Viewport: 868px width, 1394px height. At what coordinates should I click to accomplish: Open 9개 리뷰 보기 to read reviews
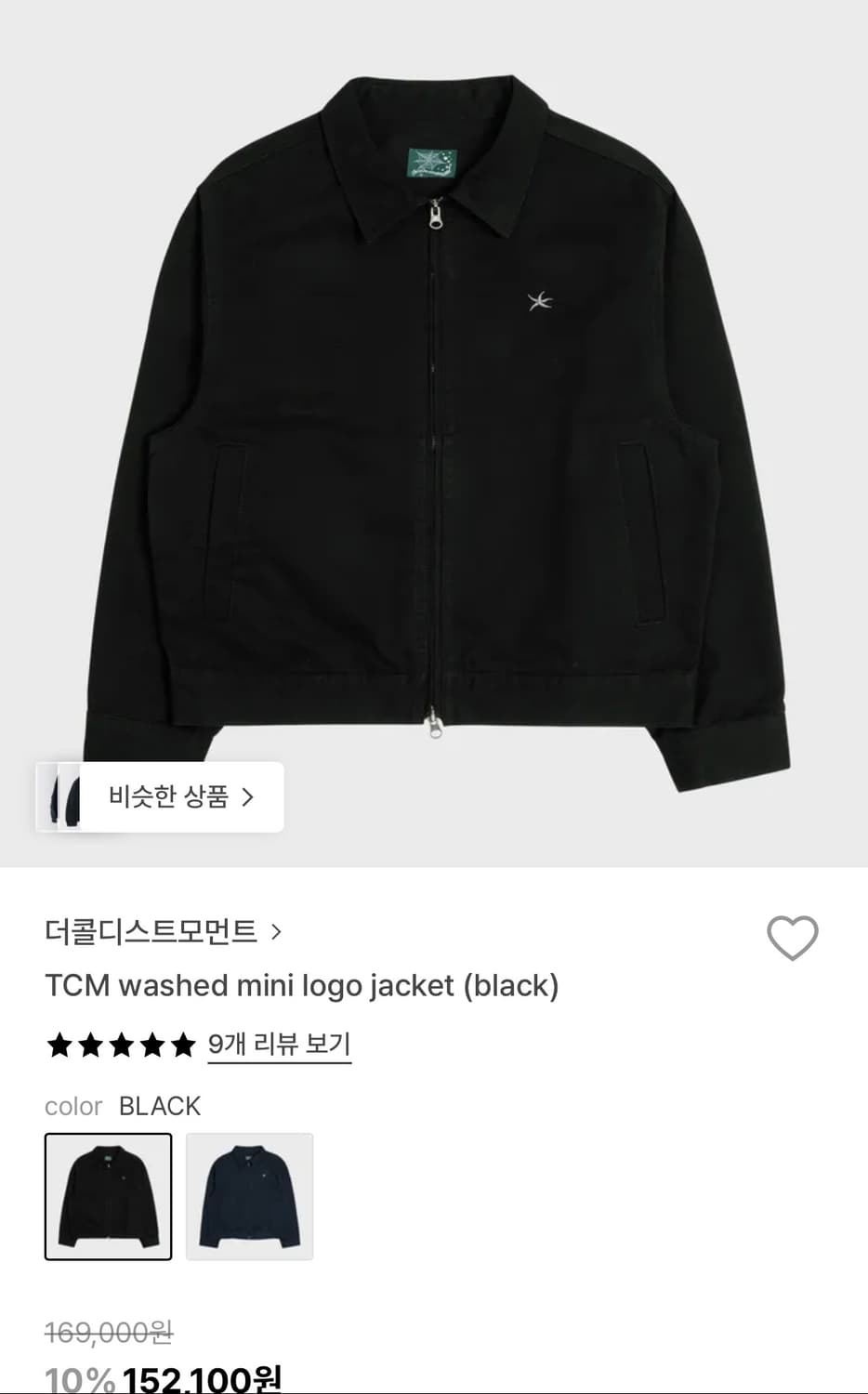(279, 1045)
